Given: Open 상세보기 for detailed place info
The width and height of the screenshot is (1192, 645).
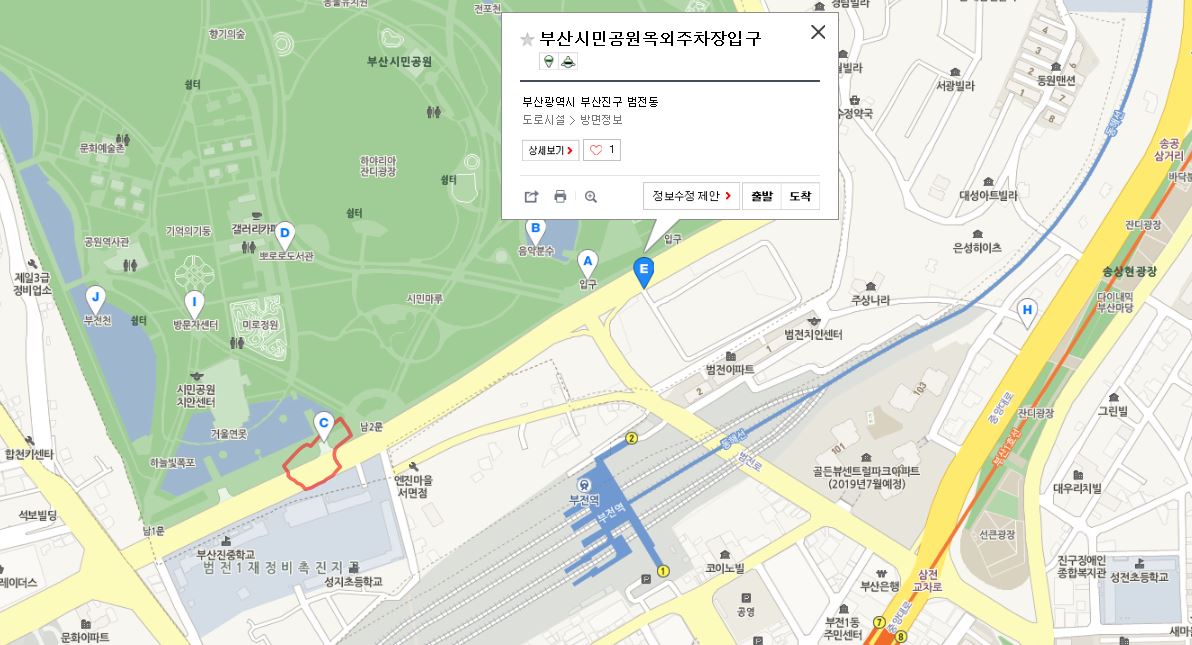Looking at the screenshot, I should pyautogui.click(x=550, y=150).
